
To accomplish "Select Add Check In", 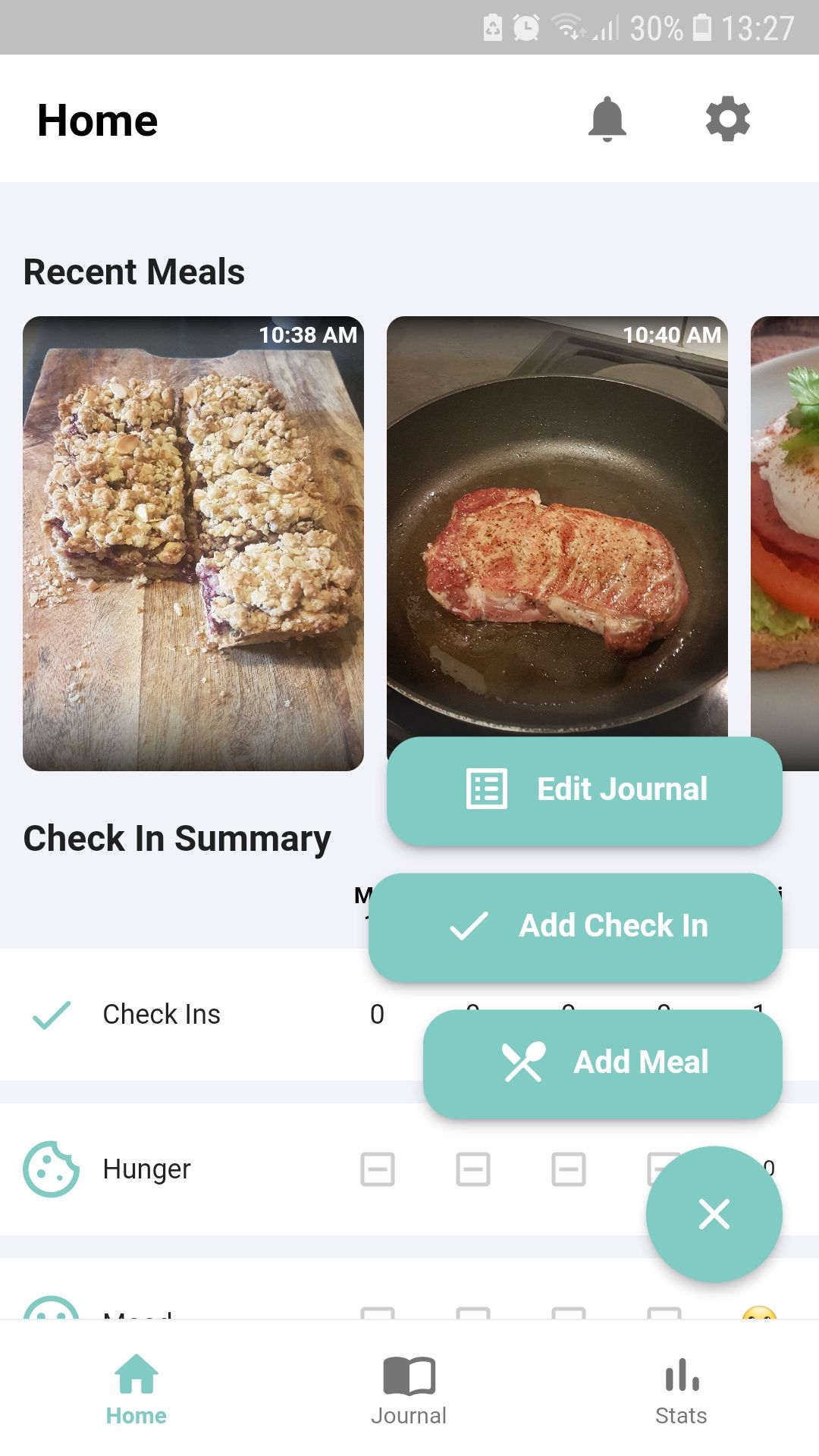I will pyautogui.click(x=575, y=927).
